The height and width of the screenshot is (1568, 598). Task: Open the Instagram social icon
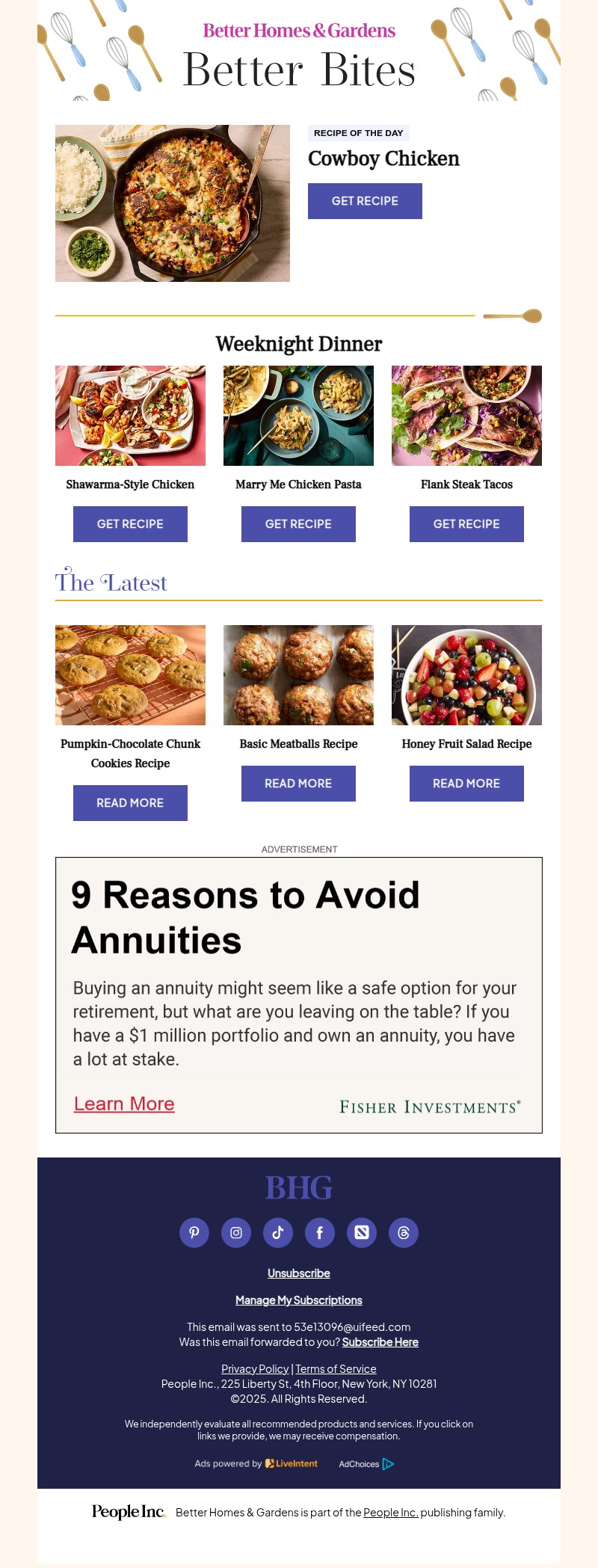coord(236,1232)
